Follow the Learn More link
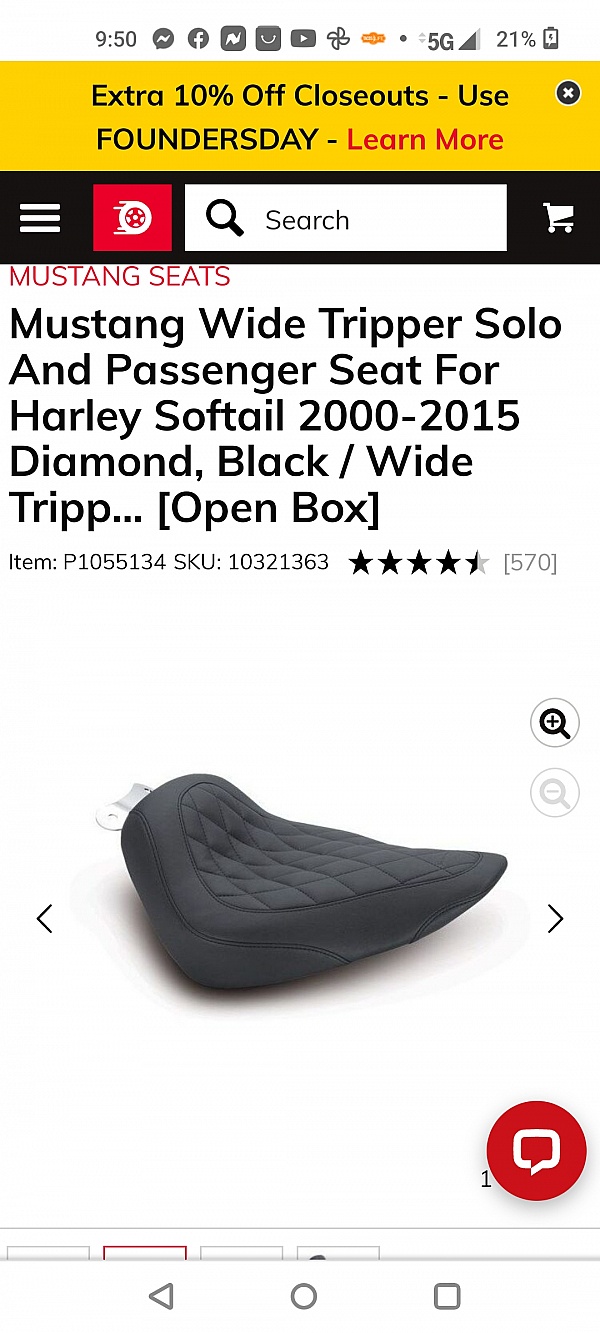Screen dimensions: 600x1333 425,139
